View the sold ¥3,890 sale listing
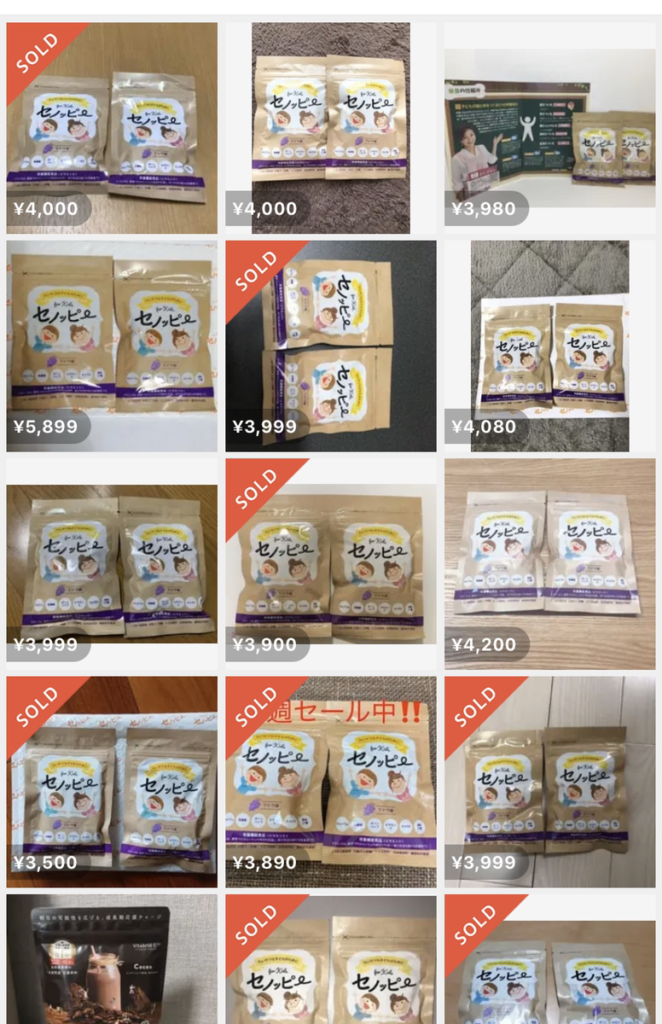 click(x=330, y=781)
